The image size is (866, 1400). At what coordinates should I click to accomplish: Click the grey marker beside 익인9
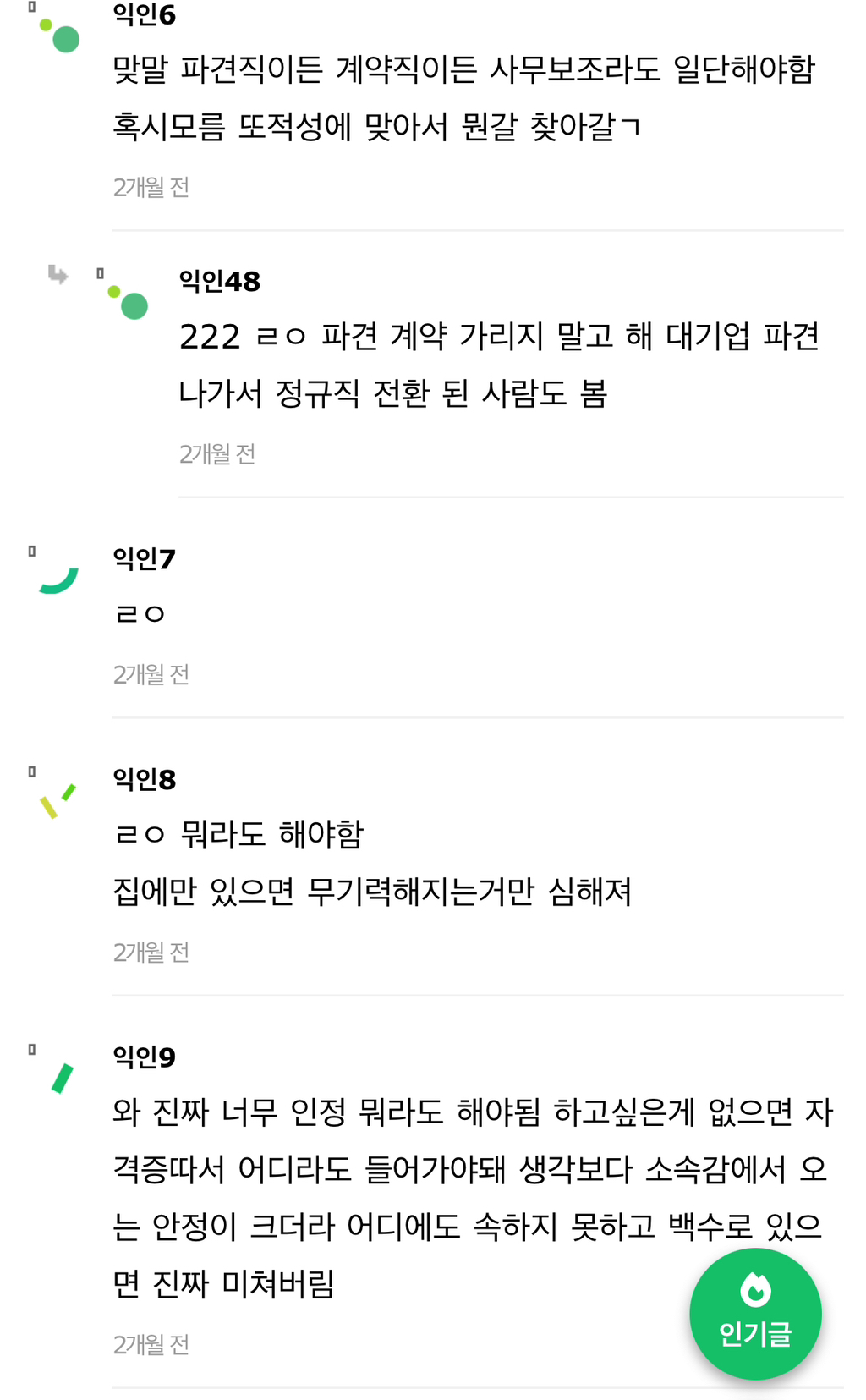point(32,1049)
